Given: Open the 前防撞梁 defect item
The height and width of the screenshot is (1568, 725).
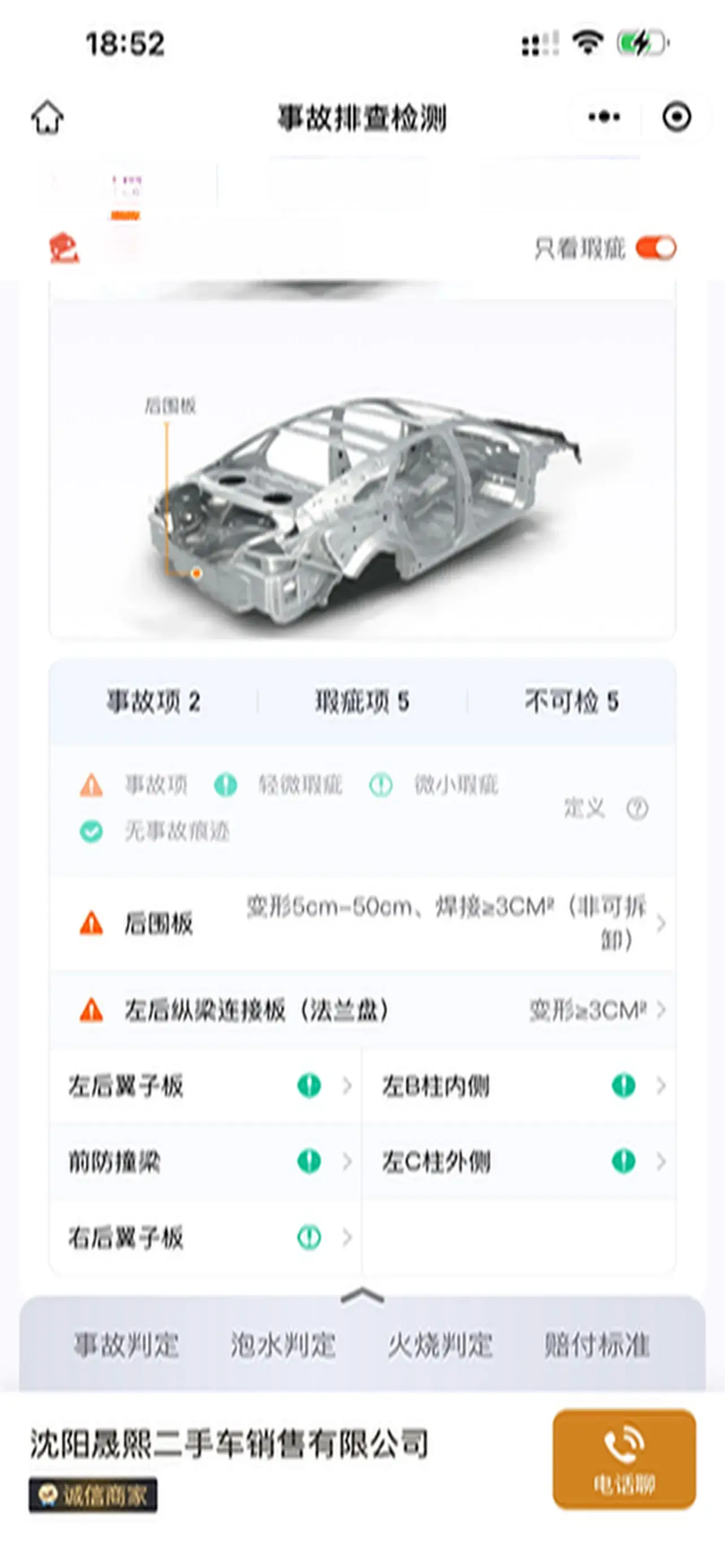Looking at the screenshot, I should coord(206,1162).
